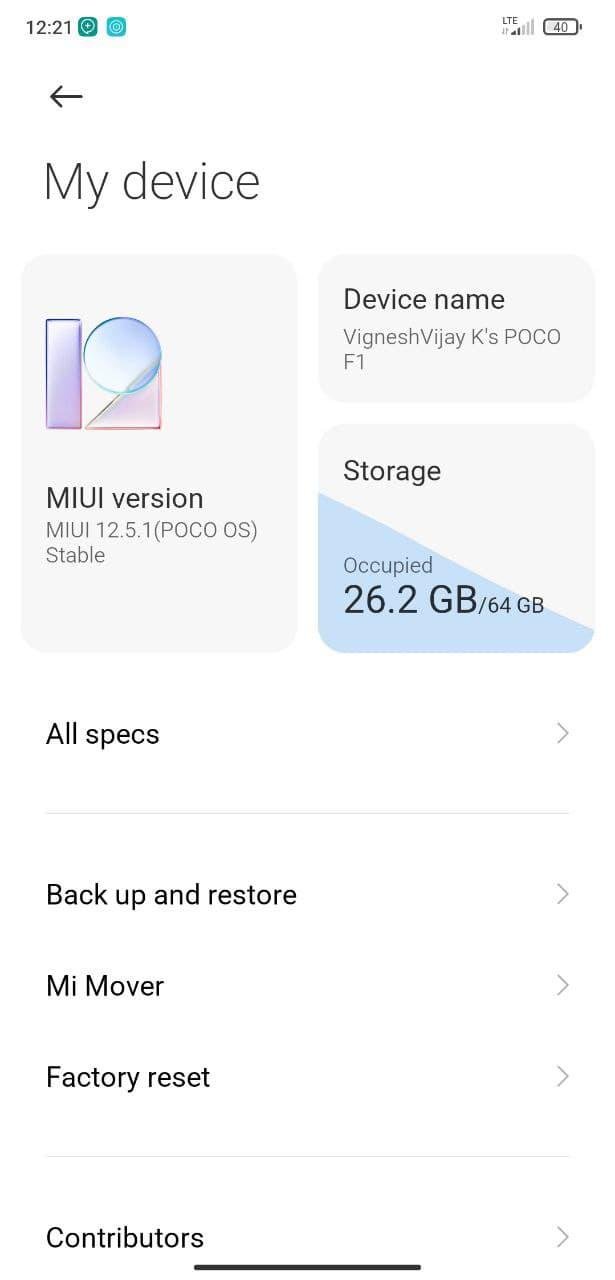
Task: Open Factory reset options
Action: [307, 1077]
